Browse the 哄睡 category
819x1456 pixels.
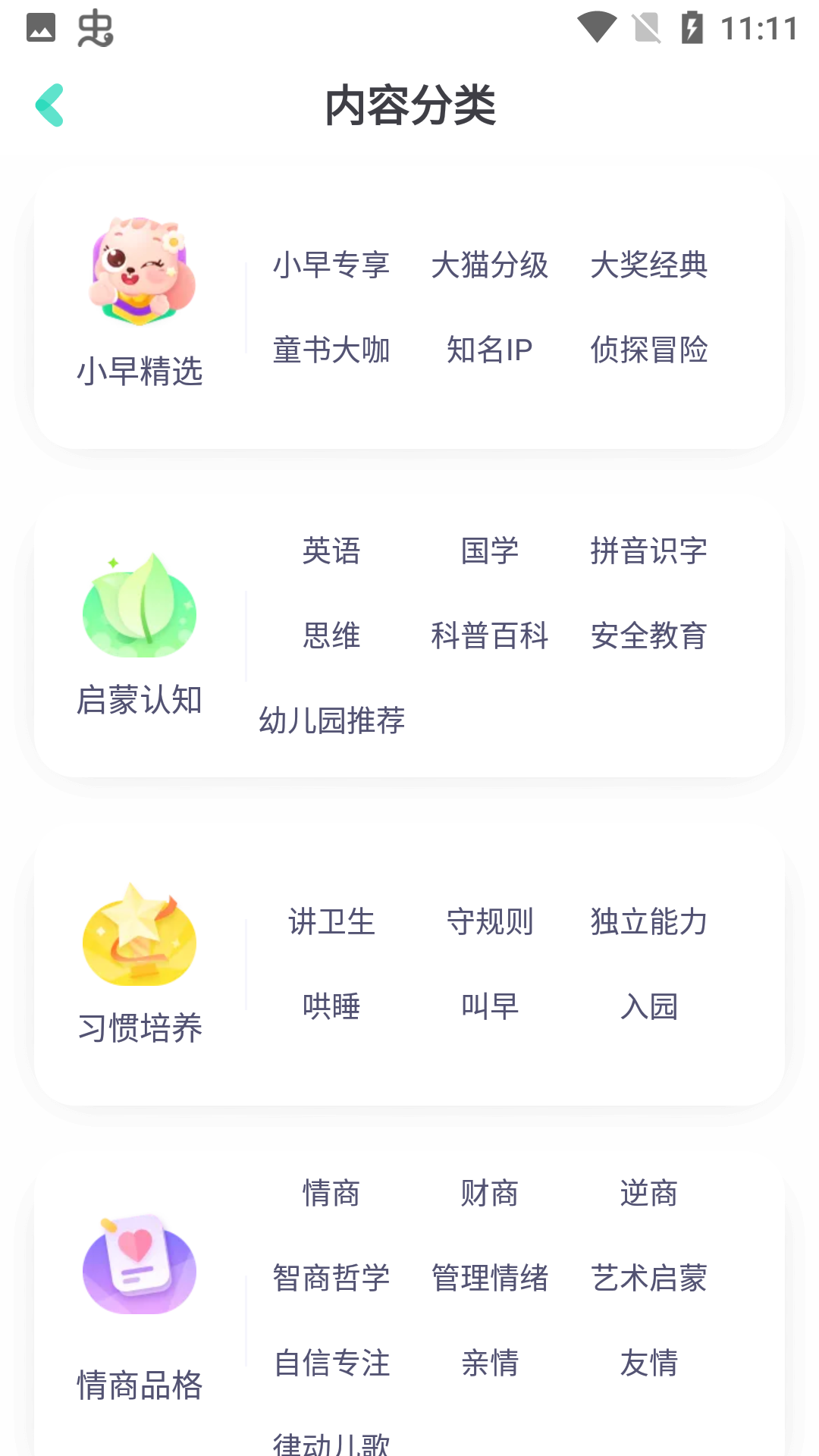point(331,1007)
